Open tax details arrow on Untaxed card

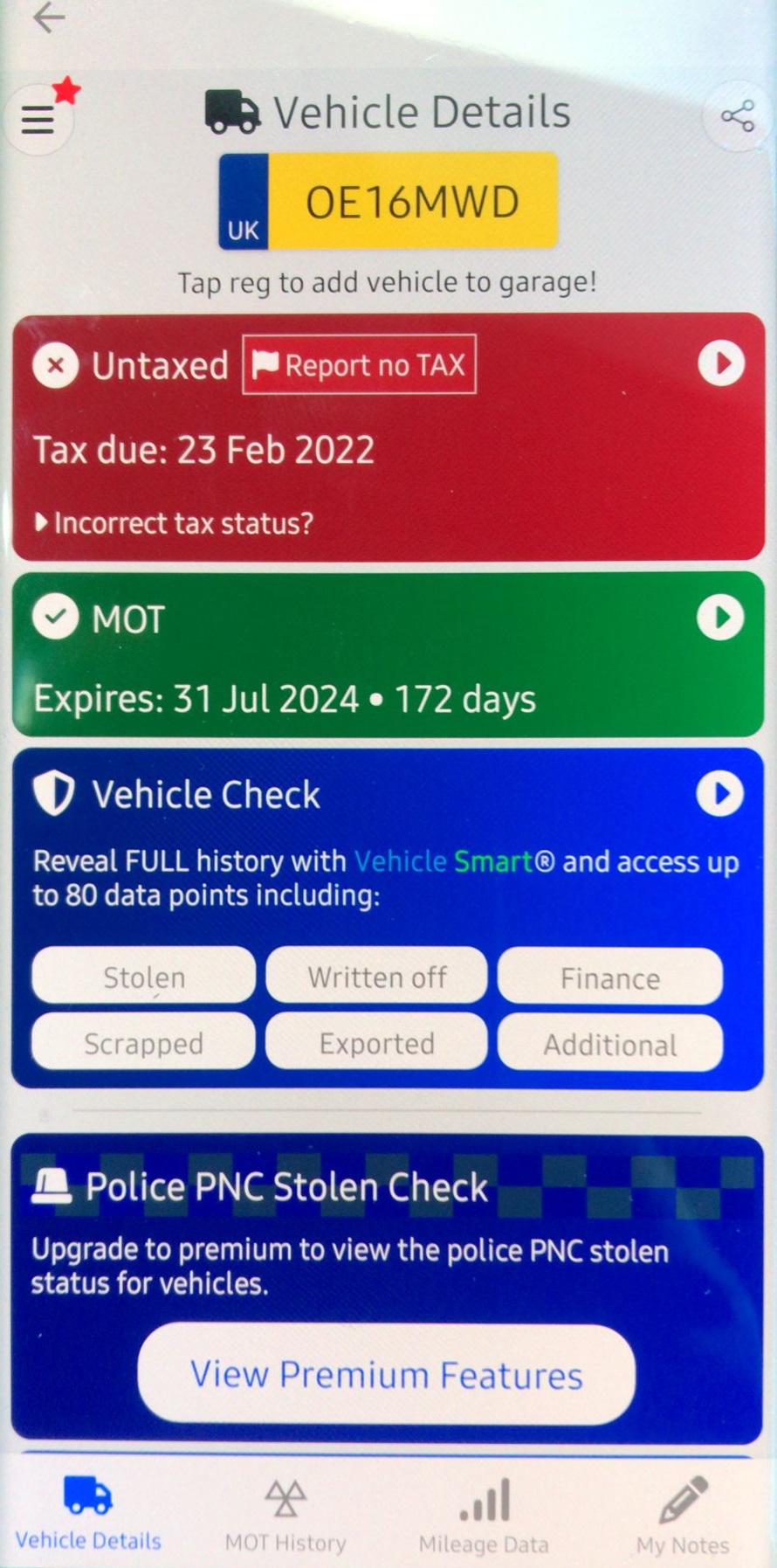721,363
